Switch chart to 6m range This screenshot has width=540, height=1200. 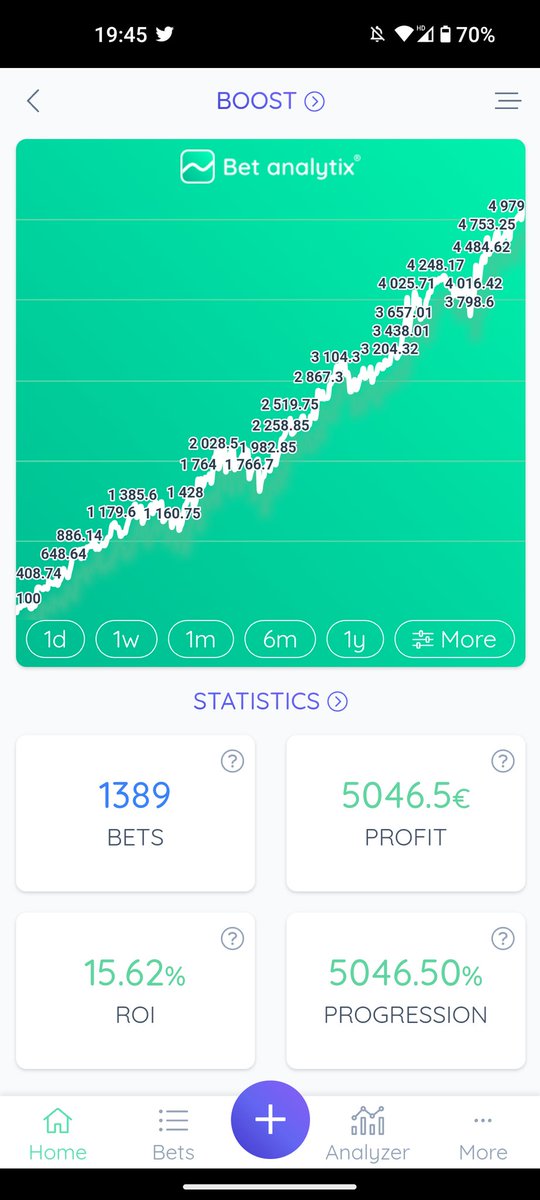280,639
